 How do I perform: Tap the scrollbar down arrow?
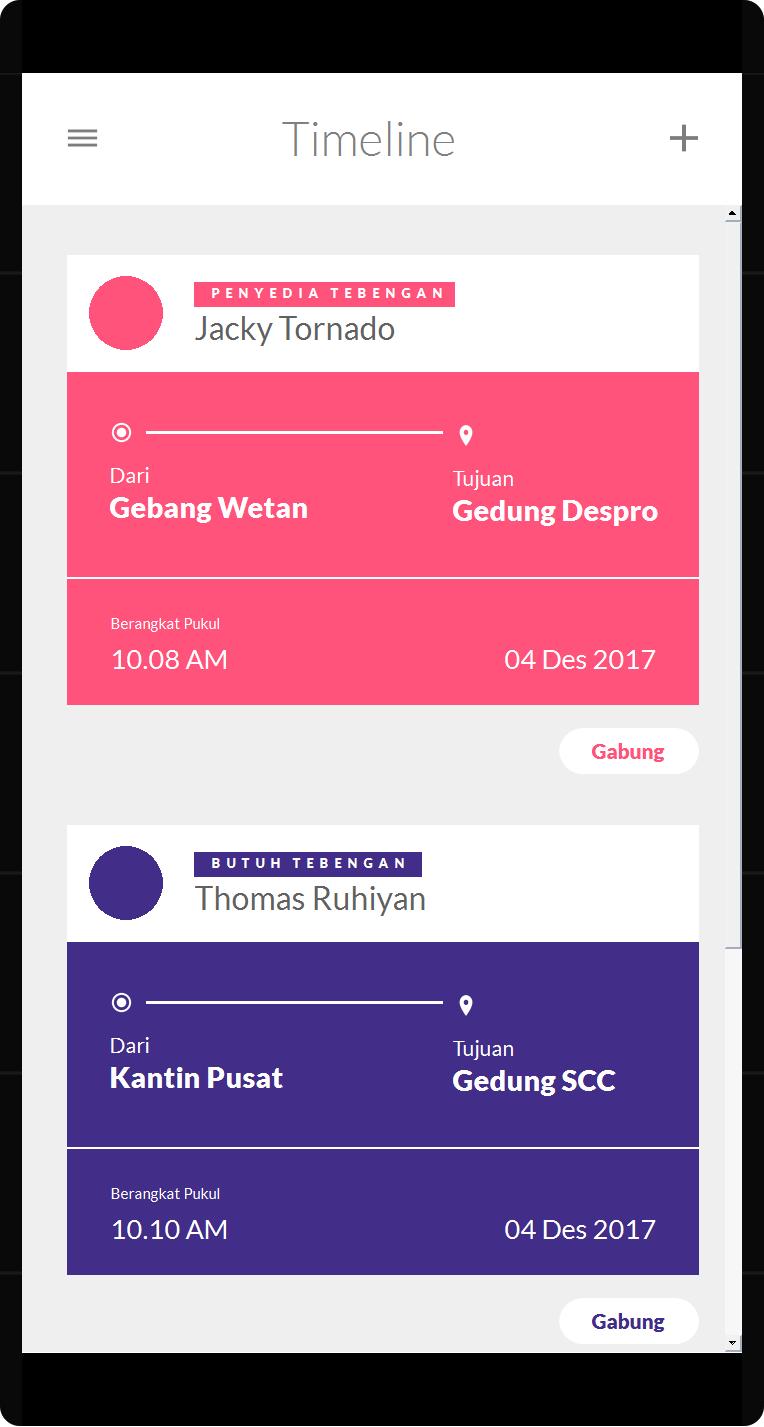click(x=733, y=1342)
